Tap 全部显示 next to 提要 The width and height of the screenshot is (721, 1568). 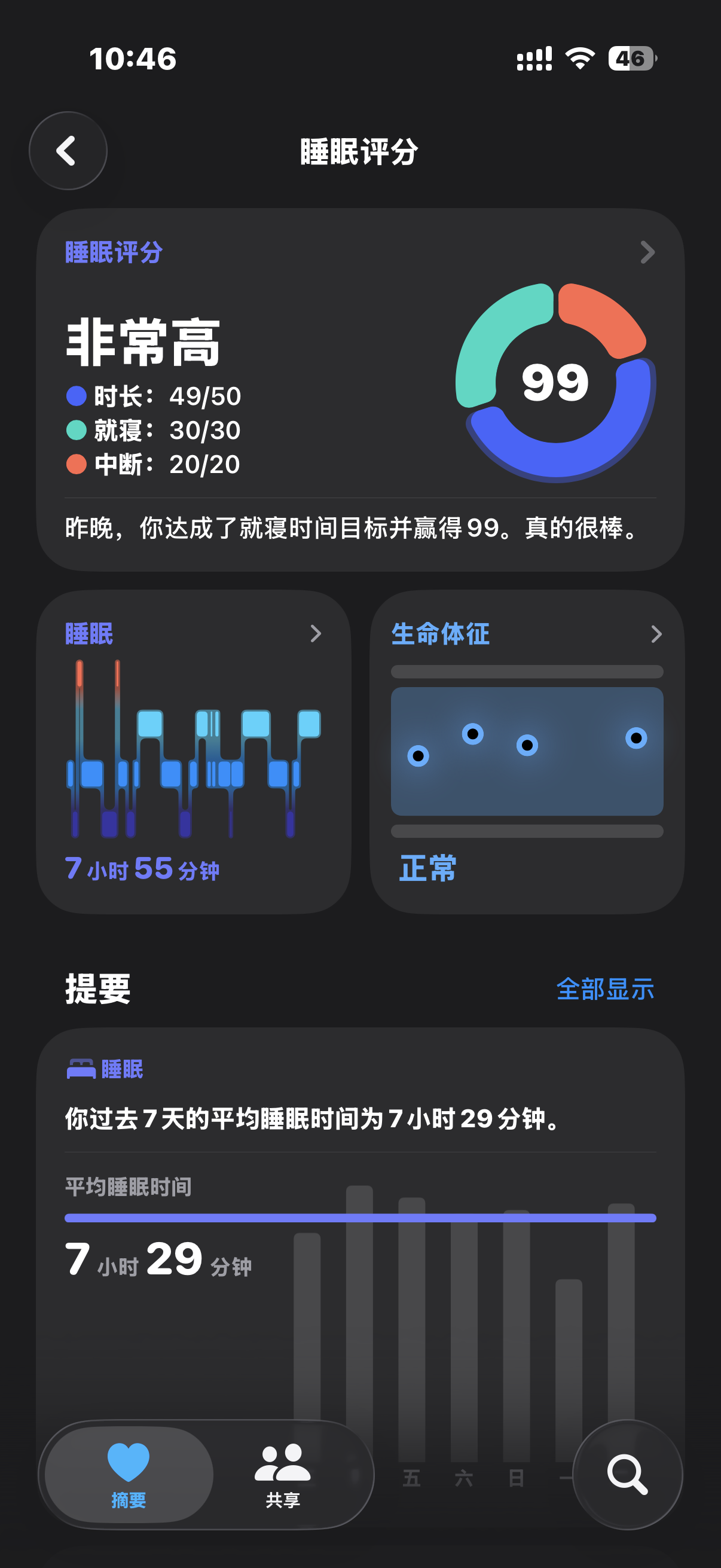(605, 989)
